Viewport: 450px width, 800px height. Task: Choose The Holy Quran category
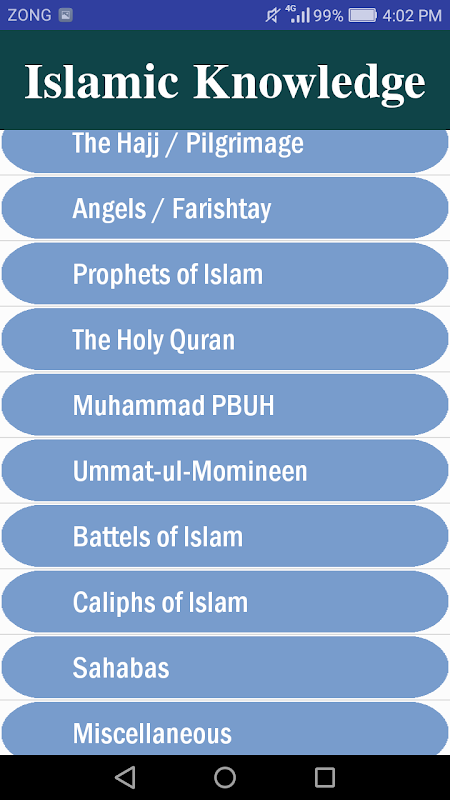(225, 339)
